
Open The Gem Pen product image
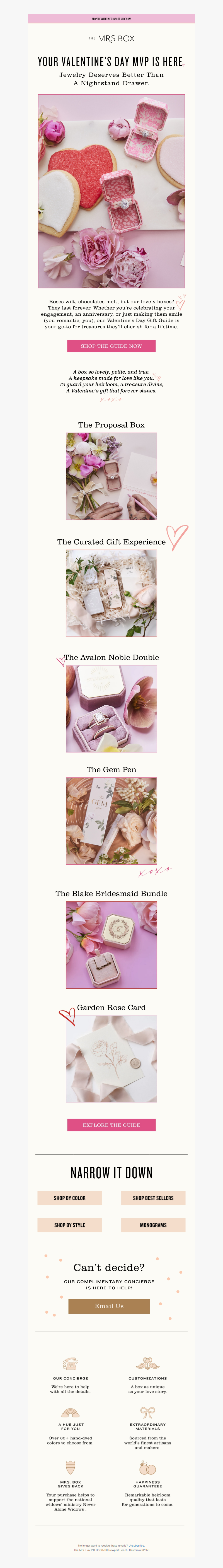click(111, 821)
